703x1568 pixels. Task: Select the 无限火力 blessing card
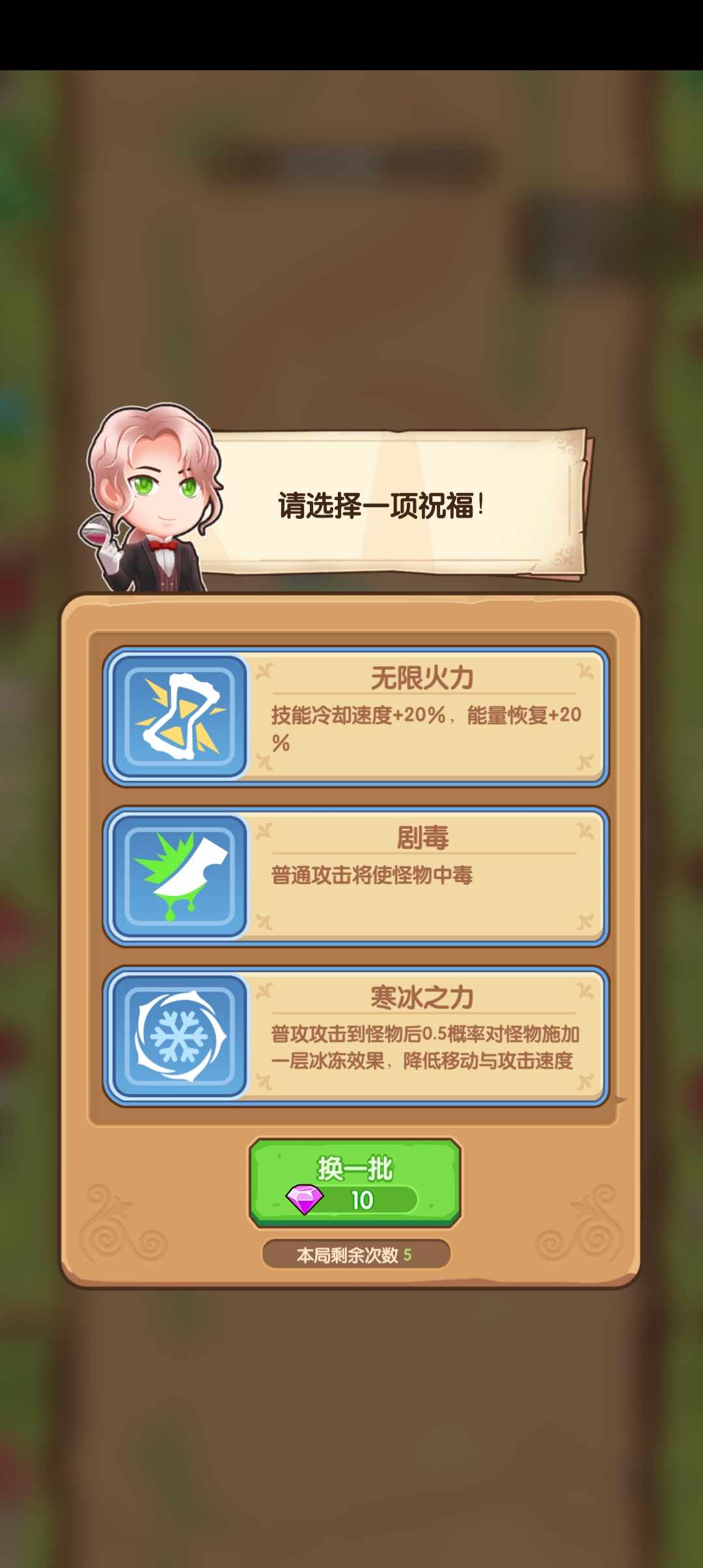(x=356, y=716)
